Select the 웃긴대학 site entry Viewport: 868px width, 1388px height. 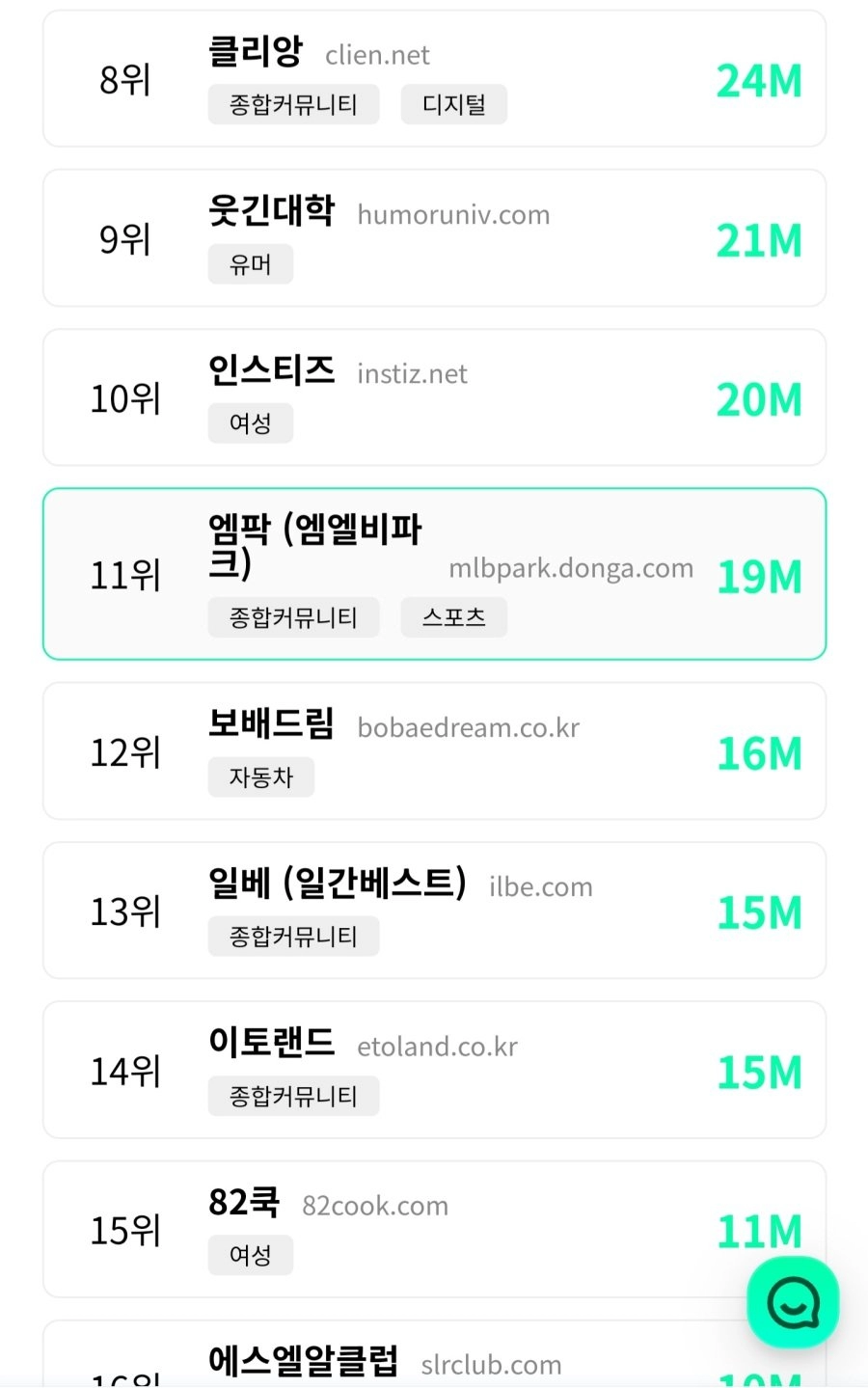pyautogui.click(x=434, y=237)
